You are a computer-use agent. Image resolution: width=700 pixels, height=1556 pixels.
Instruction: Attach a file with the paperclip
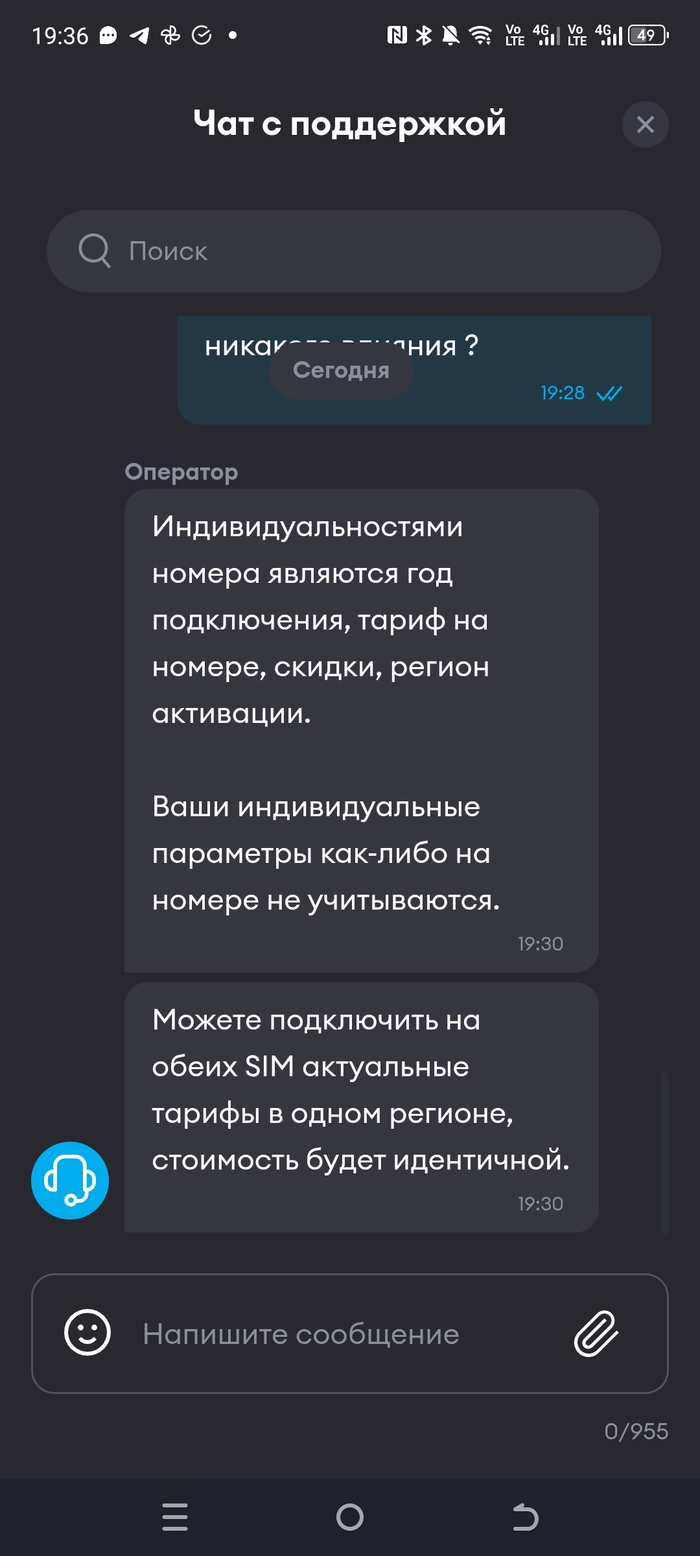click(596, 1333)
